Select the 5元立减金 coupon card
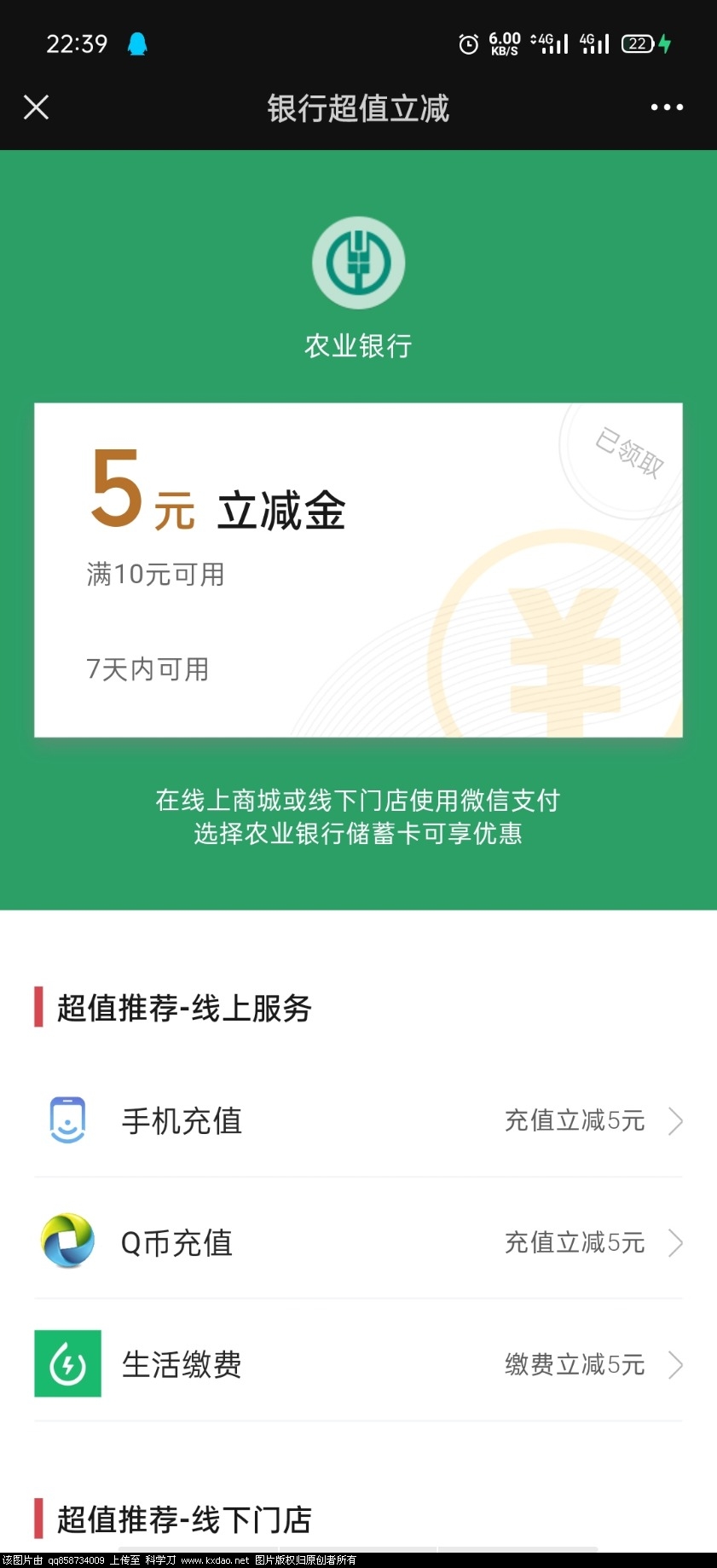 tap(358, 567)
